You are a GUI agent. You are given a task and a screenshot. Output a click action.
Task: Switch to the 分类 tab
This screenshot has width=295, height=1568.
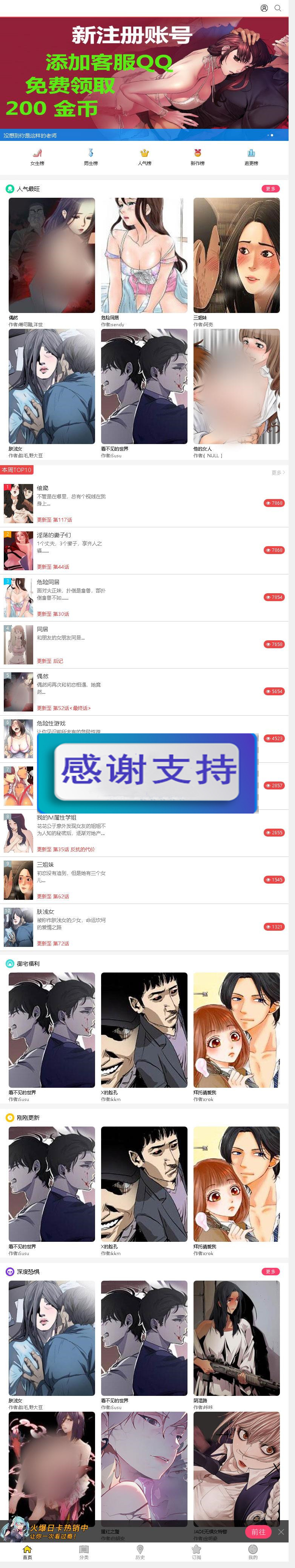83,1551
